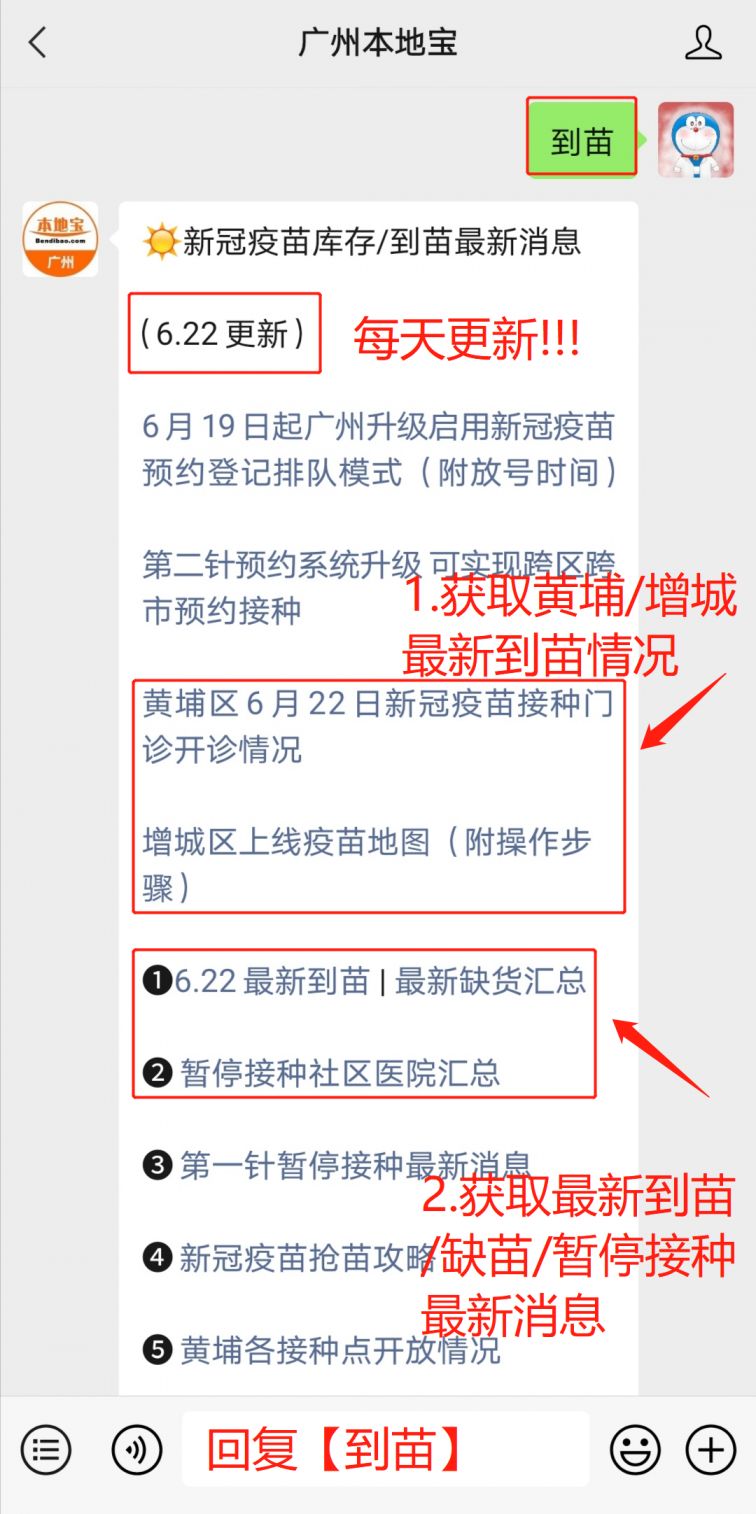Open link about 6月19日预约登记排队模式
The height and width of the screenshot is (1514, 756).
tap(381, 449)
